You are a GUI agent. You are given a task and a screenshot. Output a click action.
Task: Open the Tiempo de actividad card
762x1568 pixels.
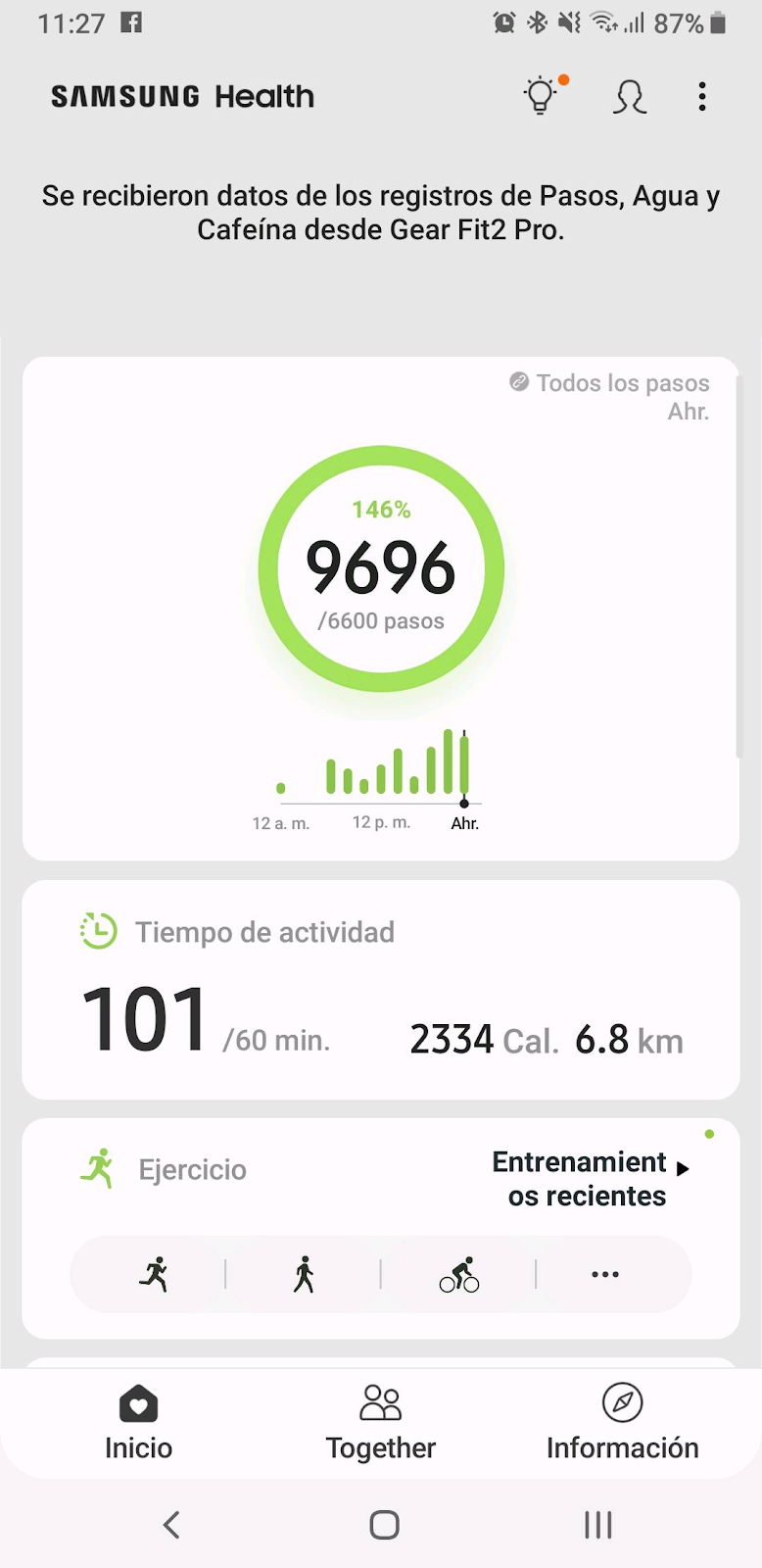click(x=381, y=990)
